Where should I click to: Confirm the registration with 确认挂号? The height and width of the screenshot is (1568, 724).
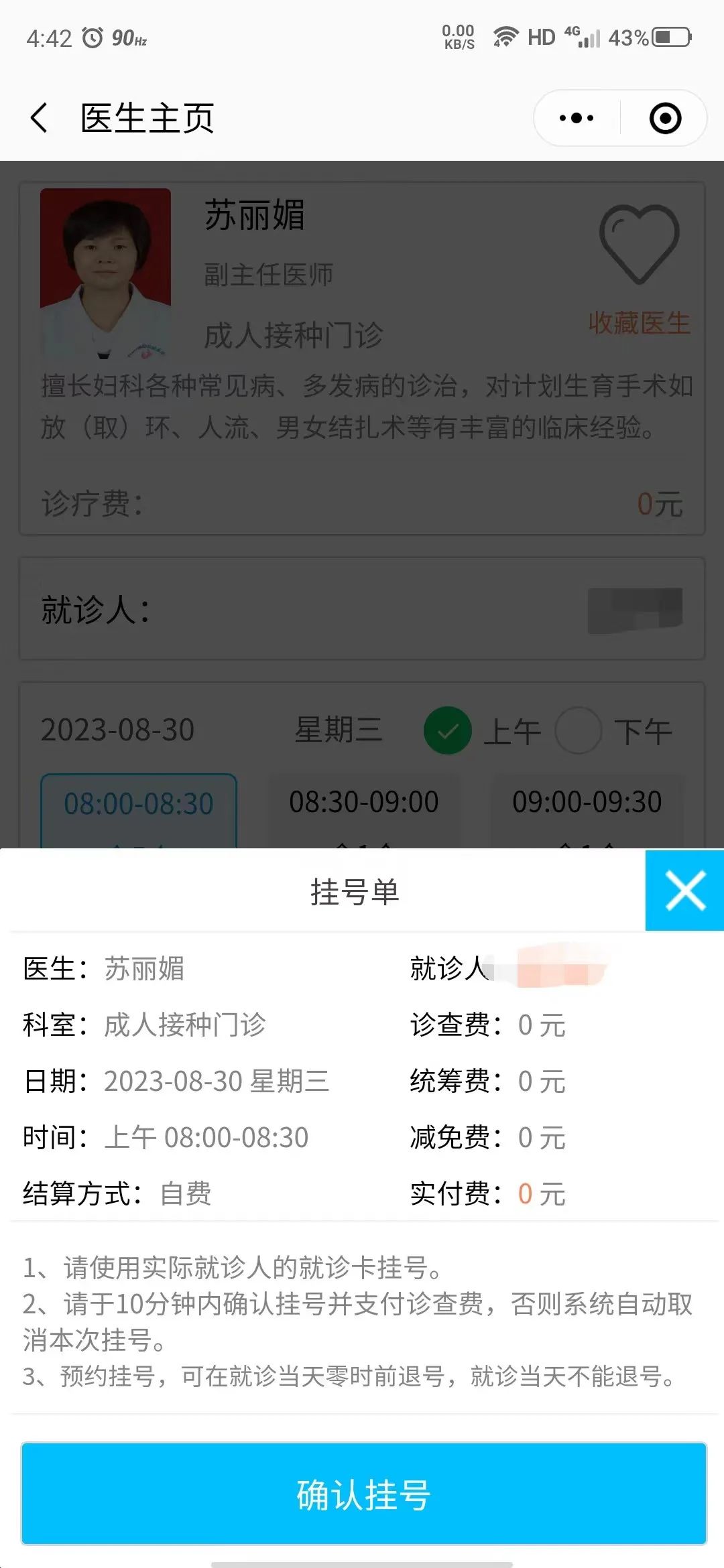(x=364, y=1494)
